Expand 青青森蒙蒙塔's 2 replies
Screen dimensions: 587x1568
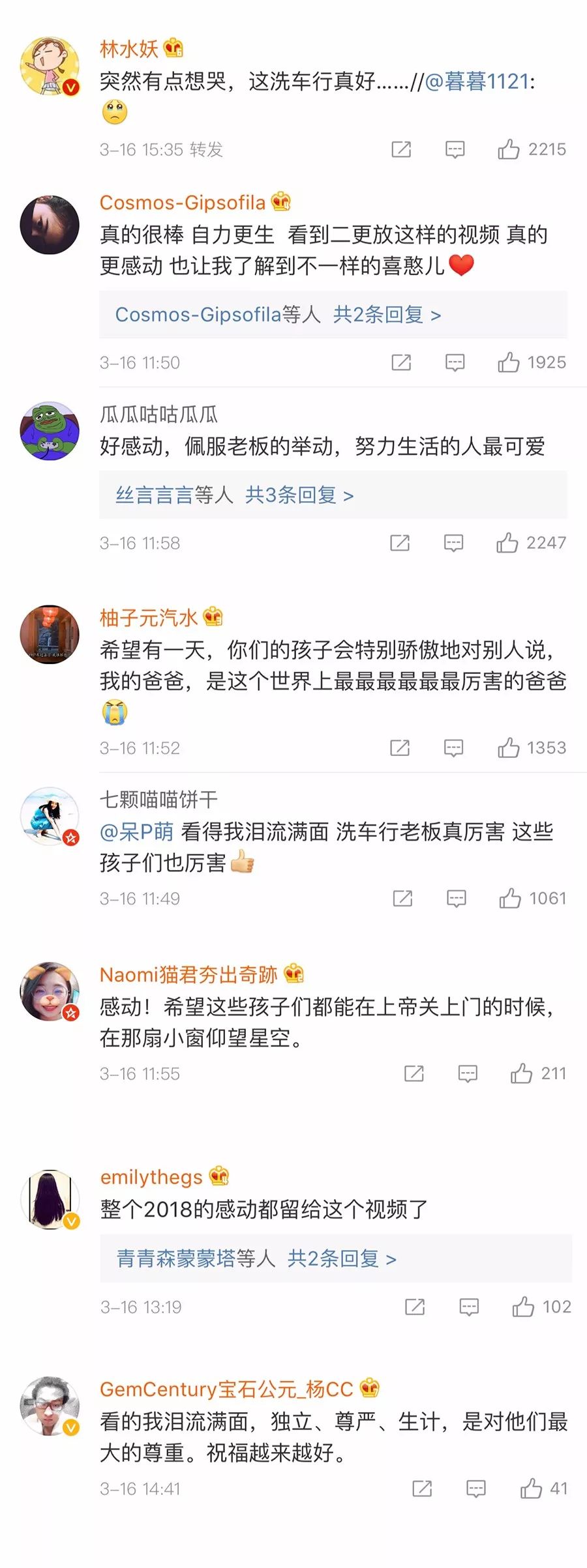coord(256,1258)
